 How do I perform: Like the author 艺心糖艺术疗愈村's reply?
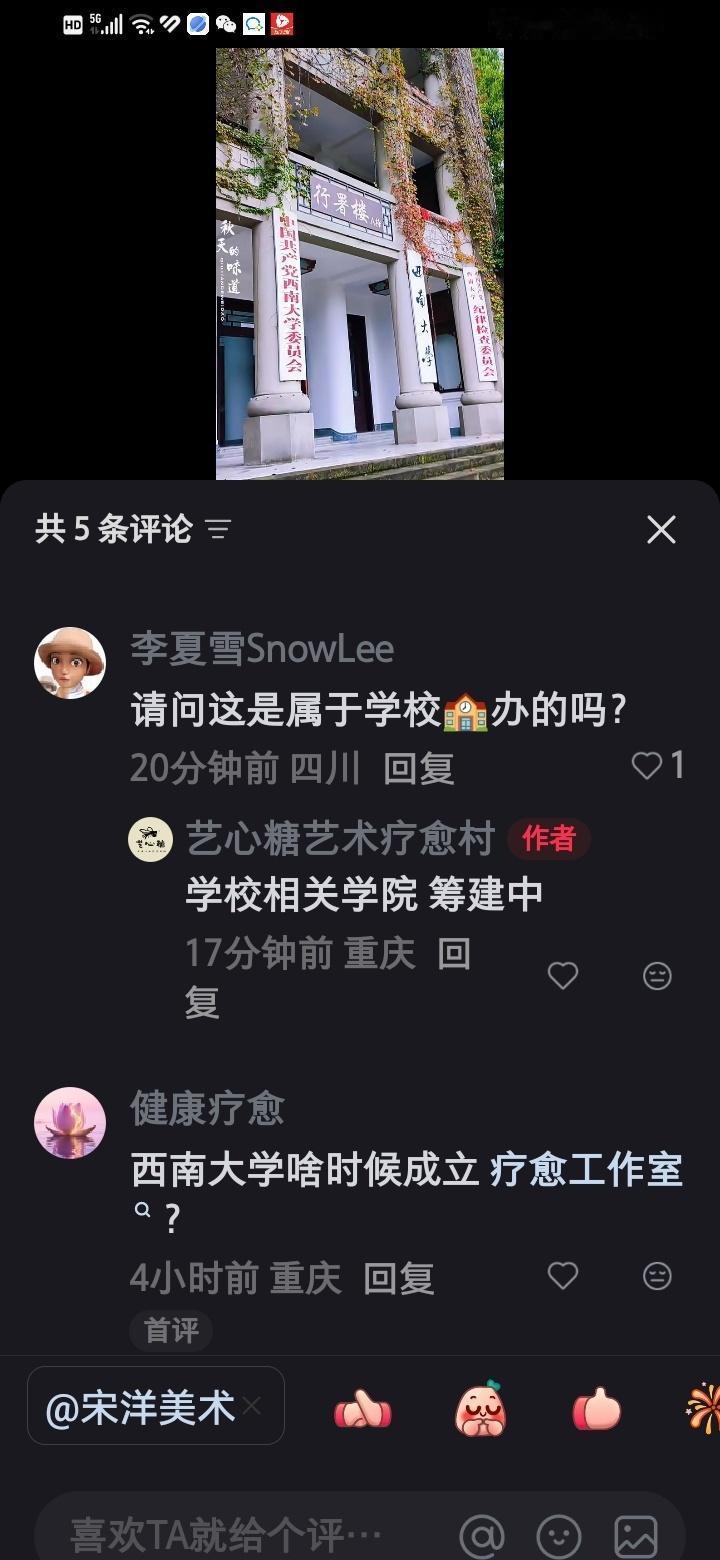(x=562, y=975)
